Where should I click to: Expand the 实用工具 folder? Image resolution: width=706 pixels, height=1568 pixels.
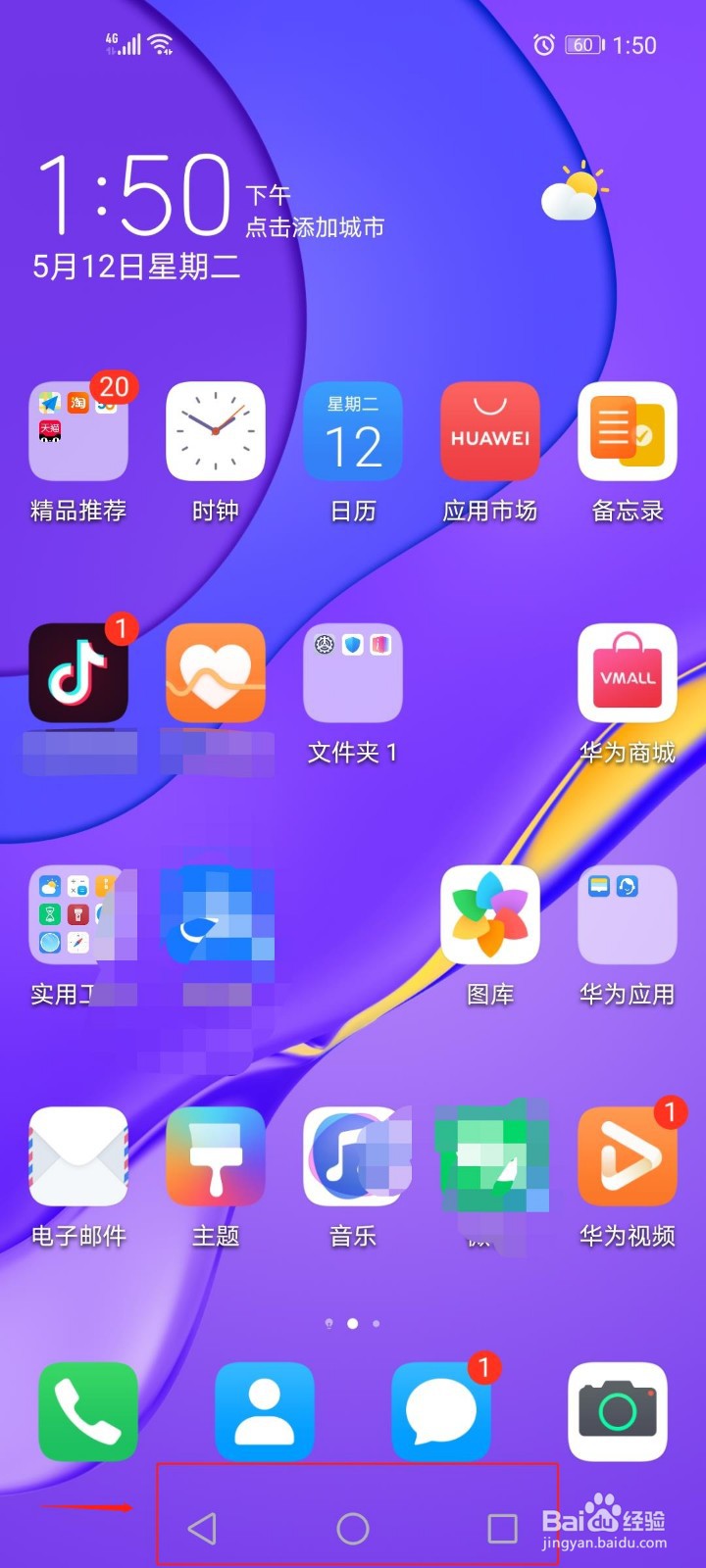pyautogui.click(x=78, y=916)
